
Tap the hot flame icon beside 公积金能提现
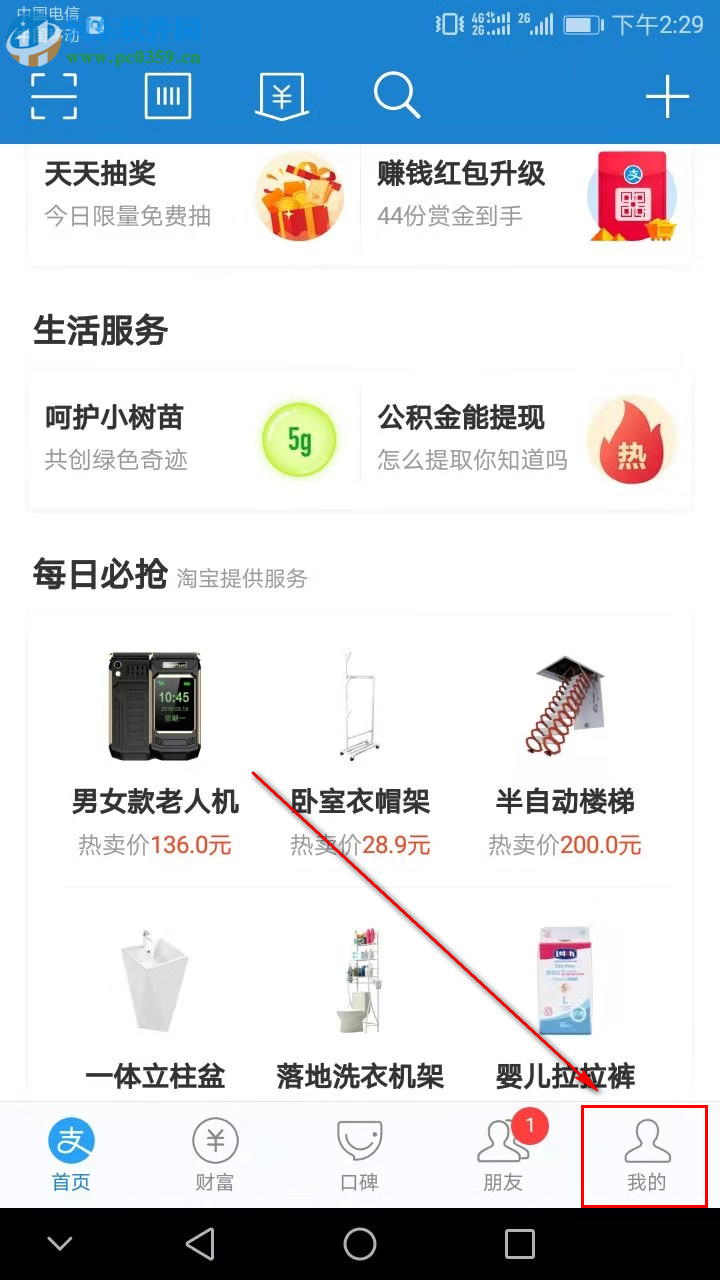point(633,438)
